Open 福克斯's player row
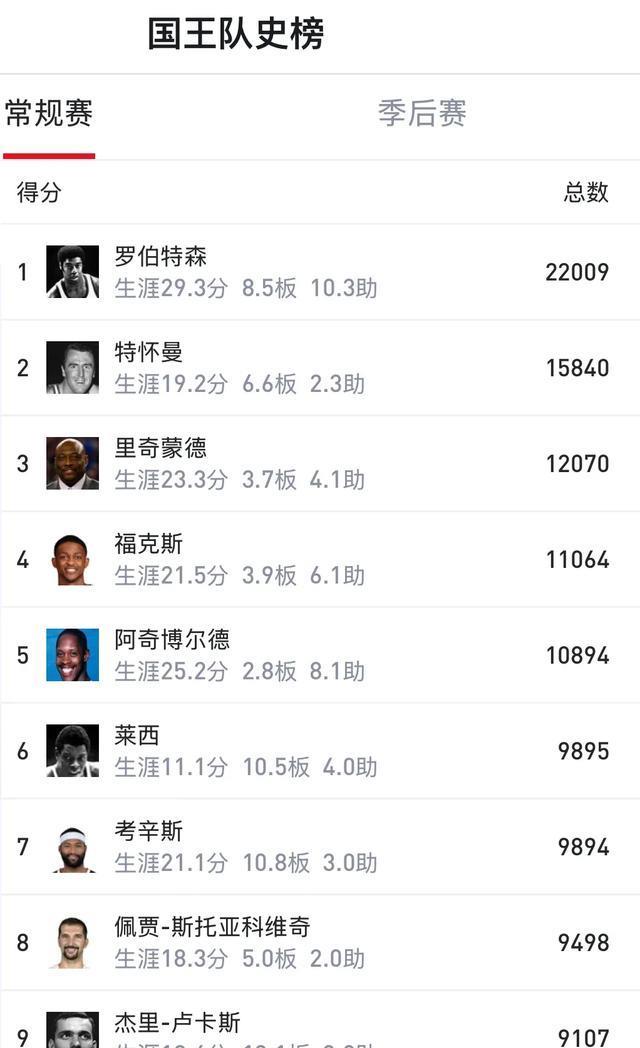Image resolution: width=640 pixels, height=1048 pixels. (320, 560)
